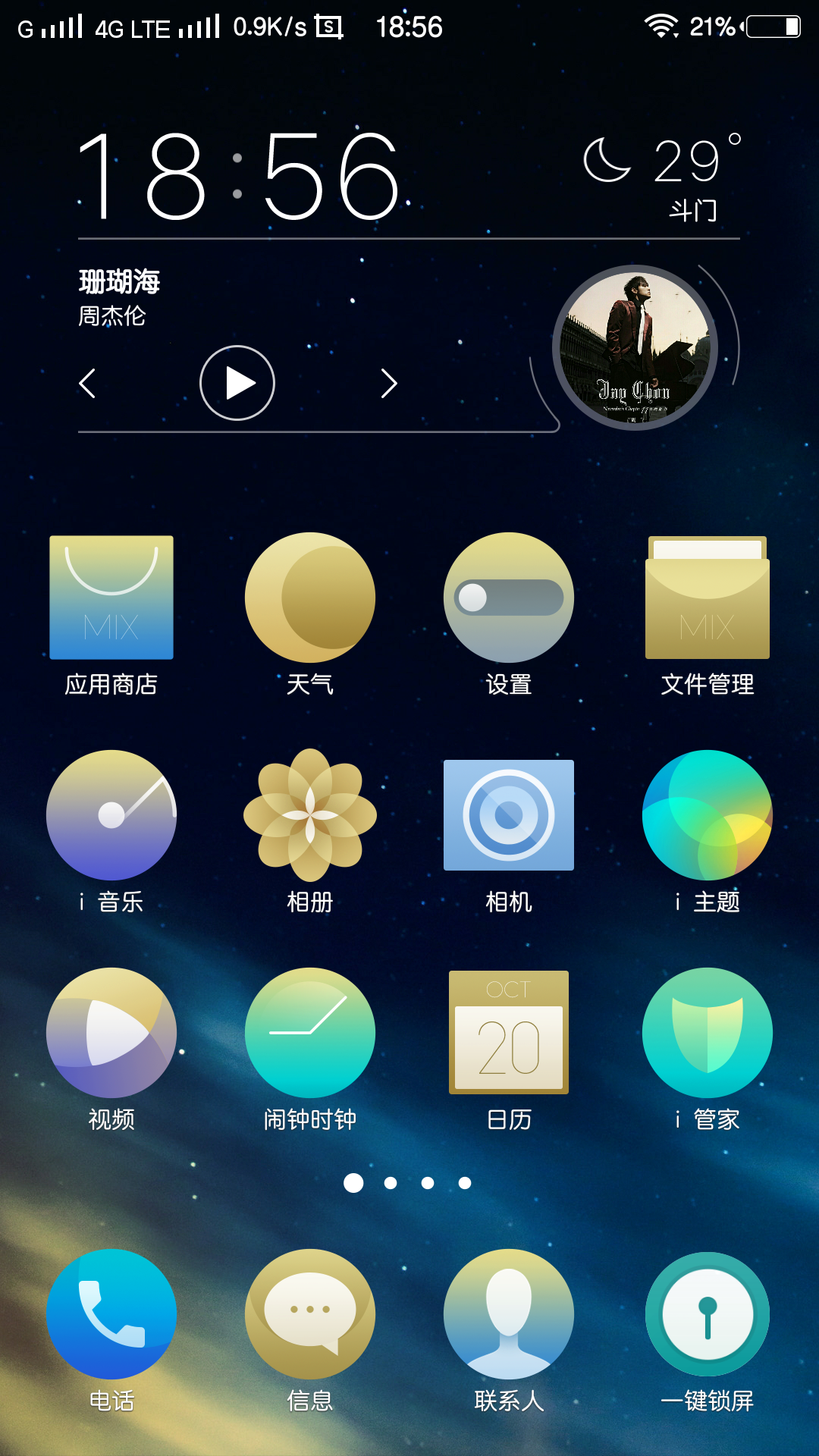Screen dimensions: 819x1456
Task: Open 闹钟时钟 alarm clock
Action: pyautogui.click(x=310, y=1033)
